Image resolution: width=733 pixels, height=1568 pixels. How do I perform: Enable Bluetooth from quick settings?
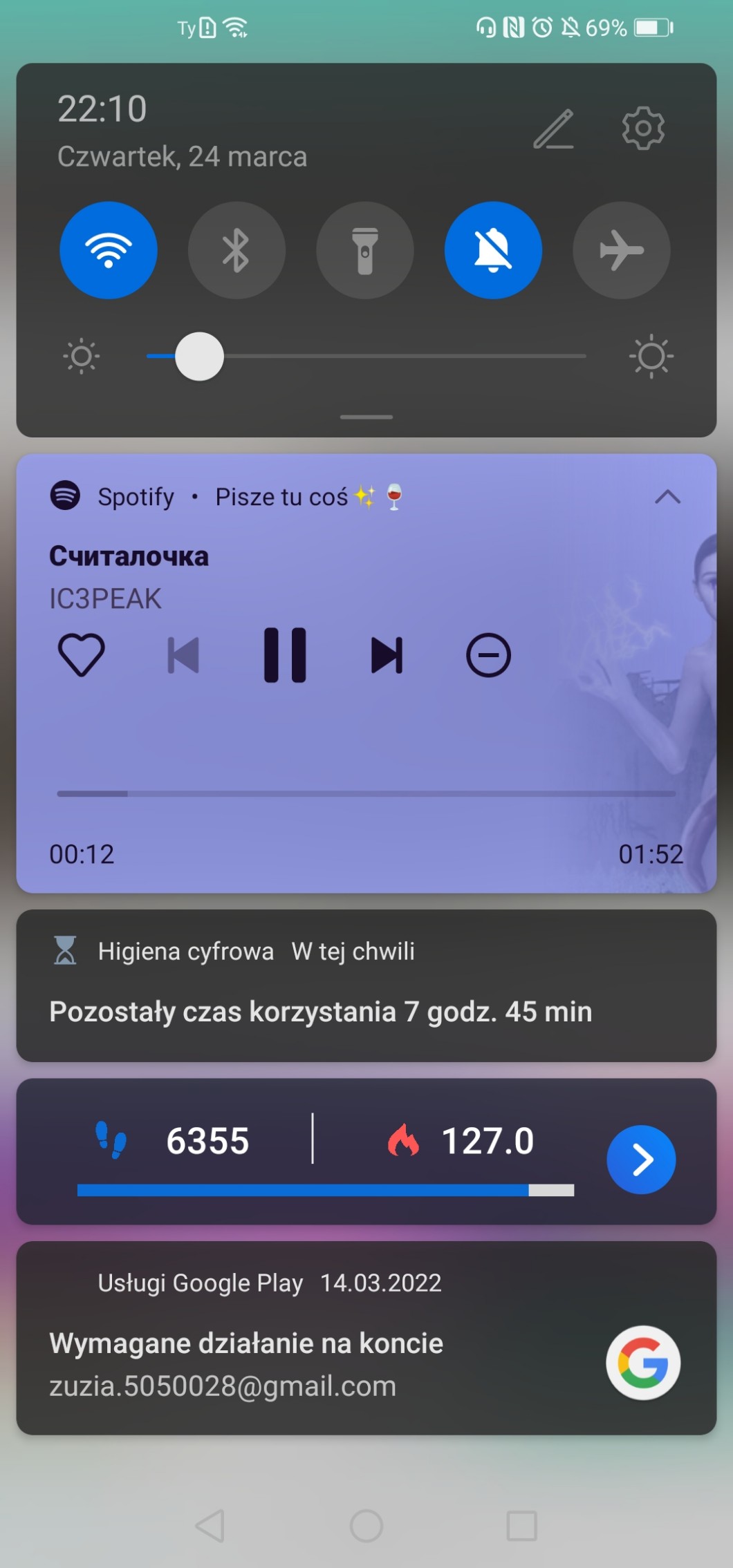236,250
